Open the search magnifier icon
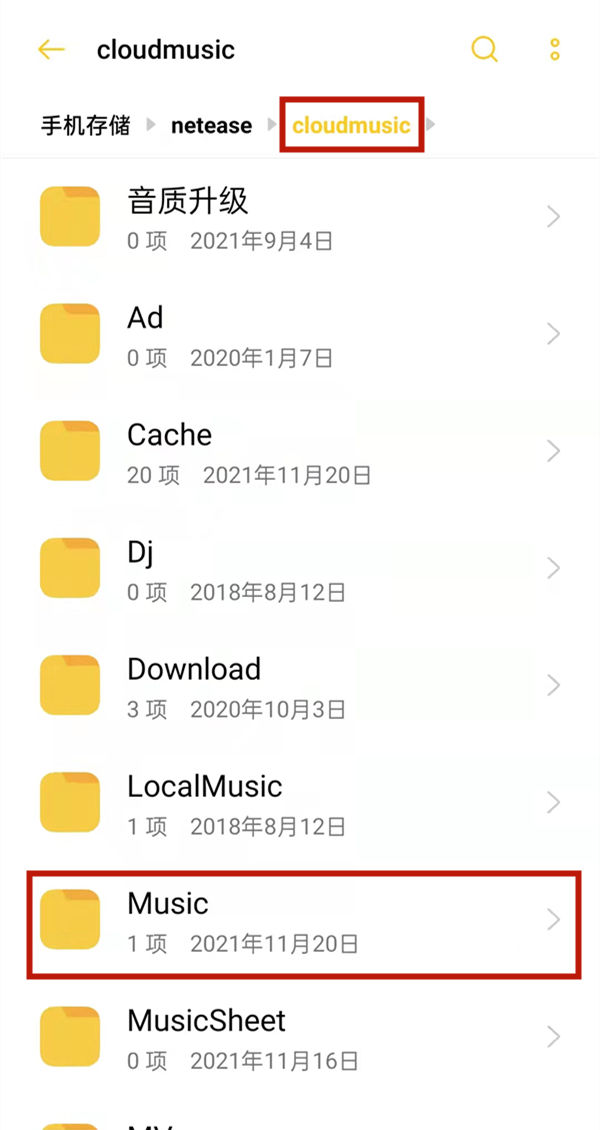 coord(484,50)
